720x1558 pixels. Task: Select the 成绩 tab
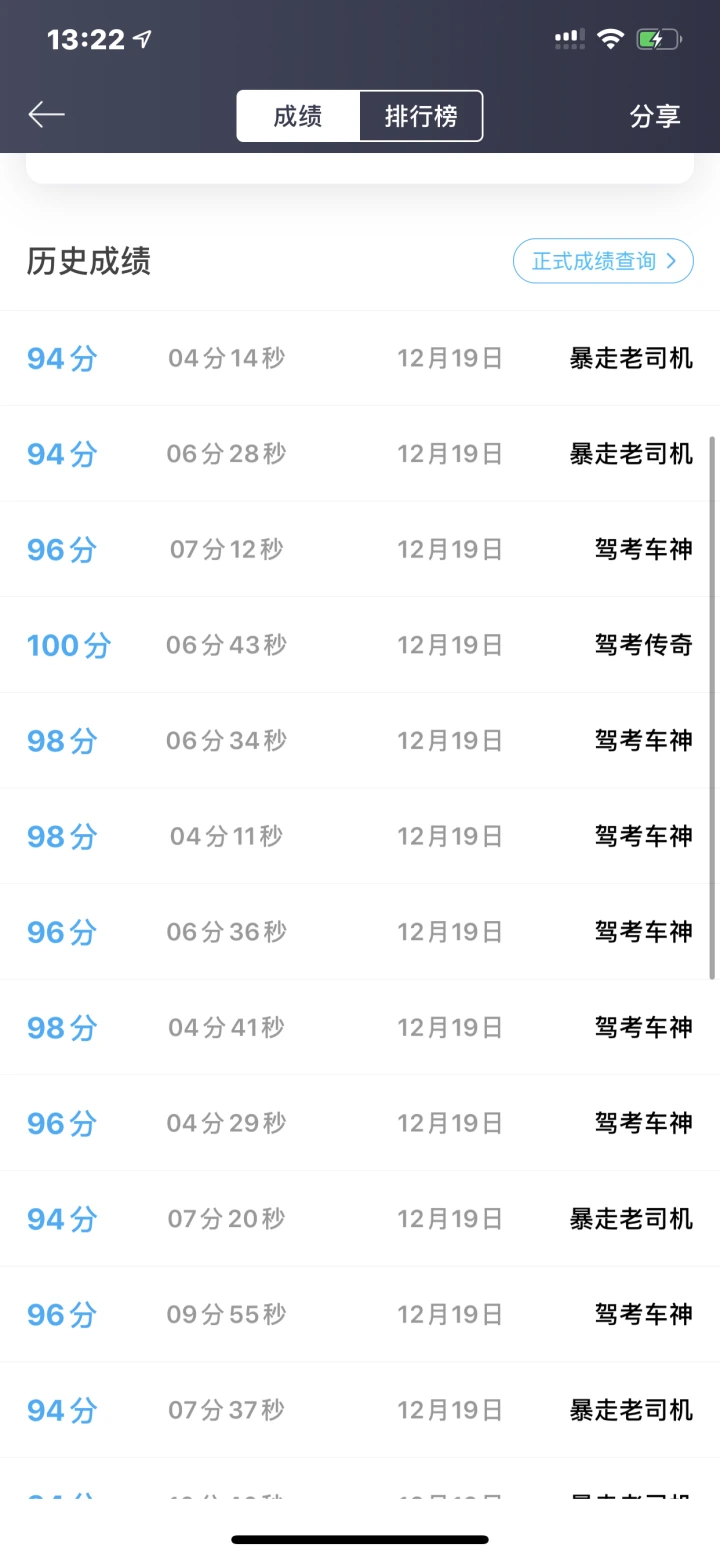298,116
